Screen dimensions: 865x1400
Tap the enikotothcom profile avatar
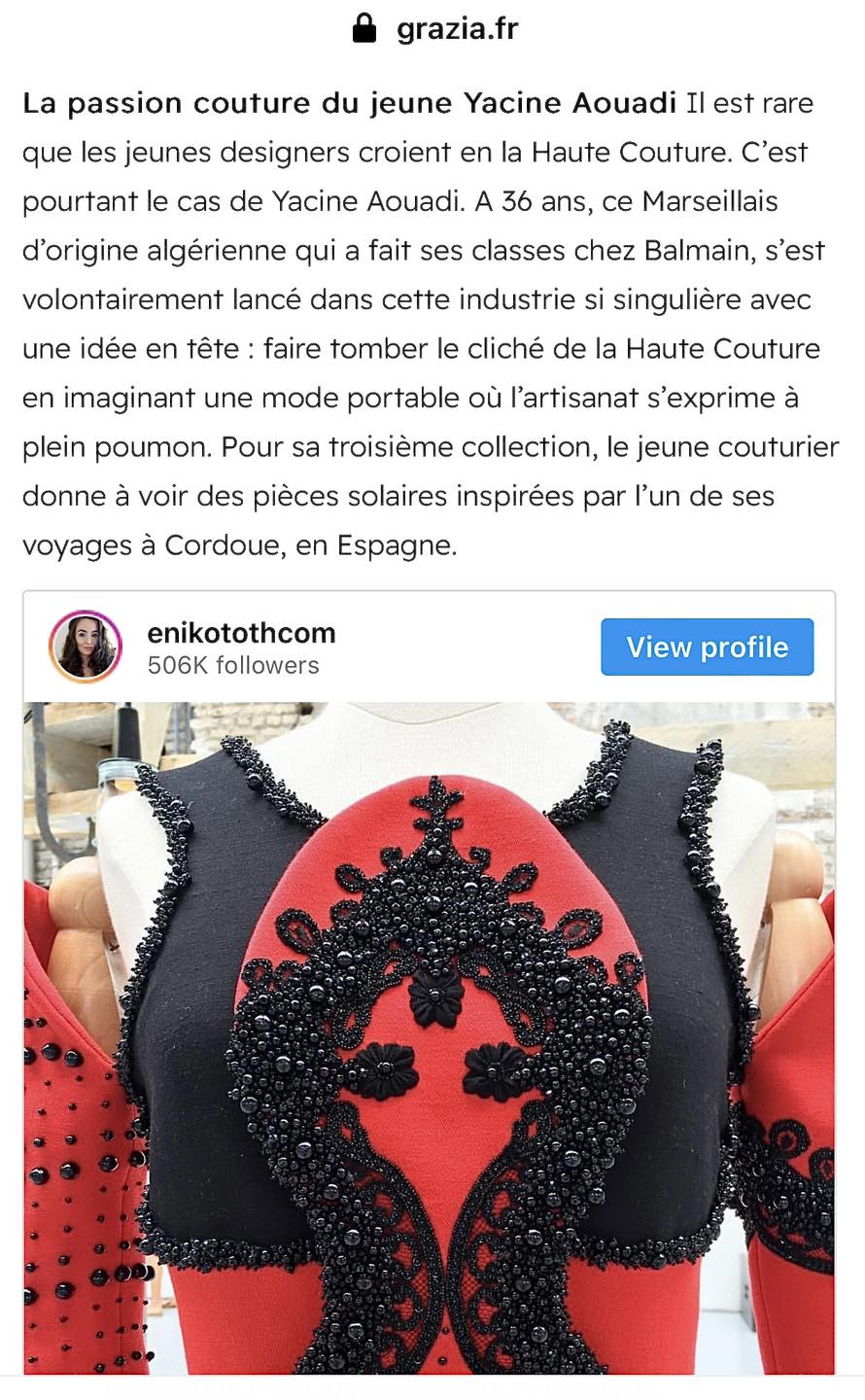pyautogui.click(x=86, y=647)
